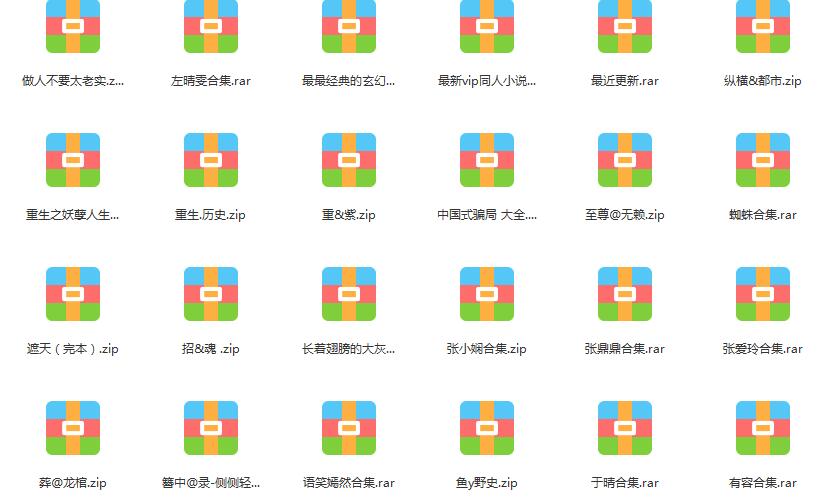The width and height of the screenshot is (821, 501).
Task: Open the 做人不要太老实 zip file
Action: tap(73, 27)
